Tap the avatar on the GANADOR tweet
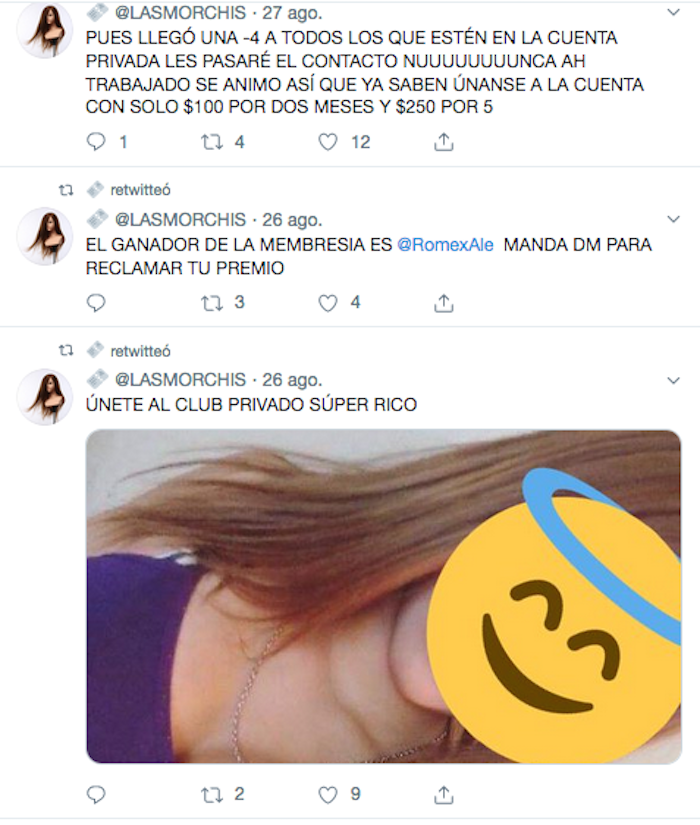The image size is (700, 825). 45,237
